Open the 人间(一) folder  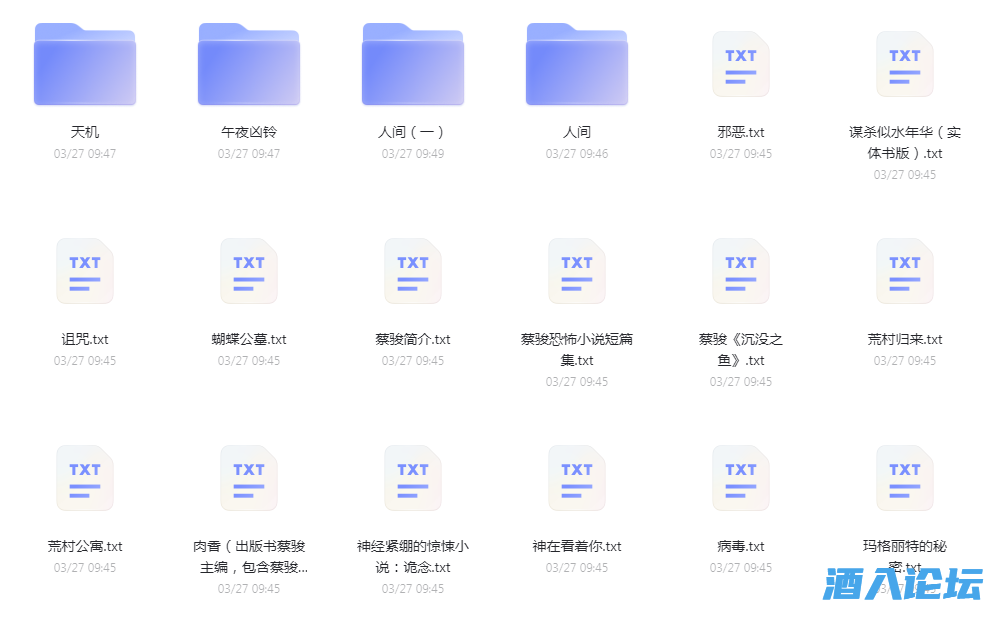point(413,65)
